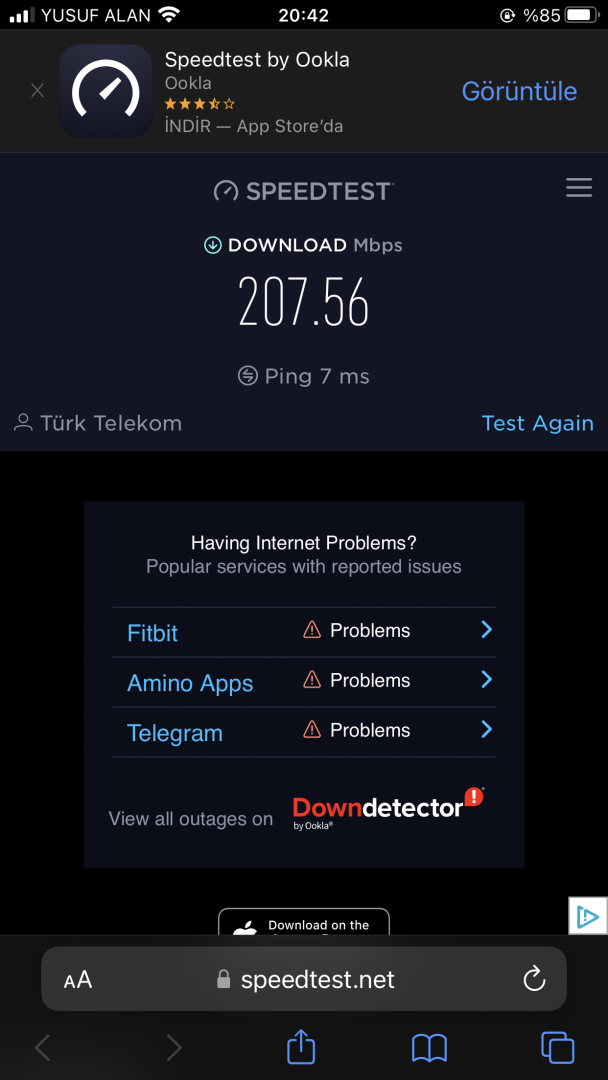608x1080 pixels.
Task: Go back to previous page
Action: [x=43, y=1047]
